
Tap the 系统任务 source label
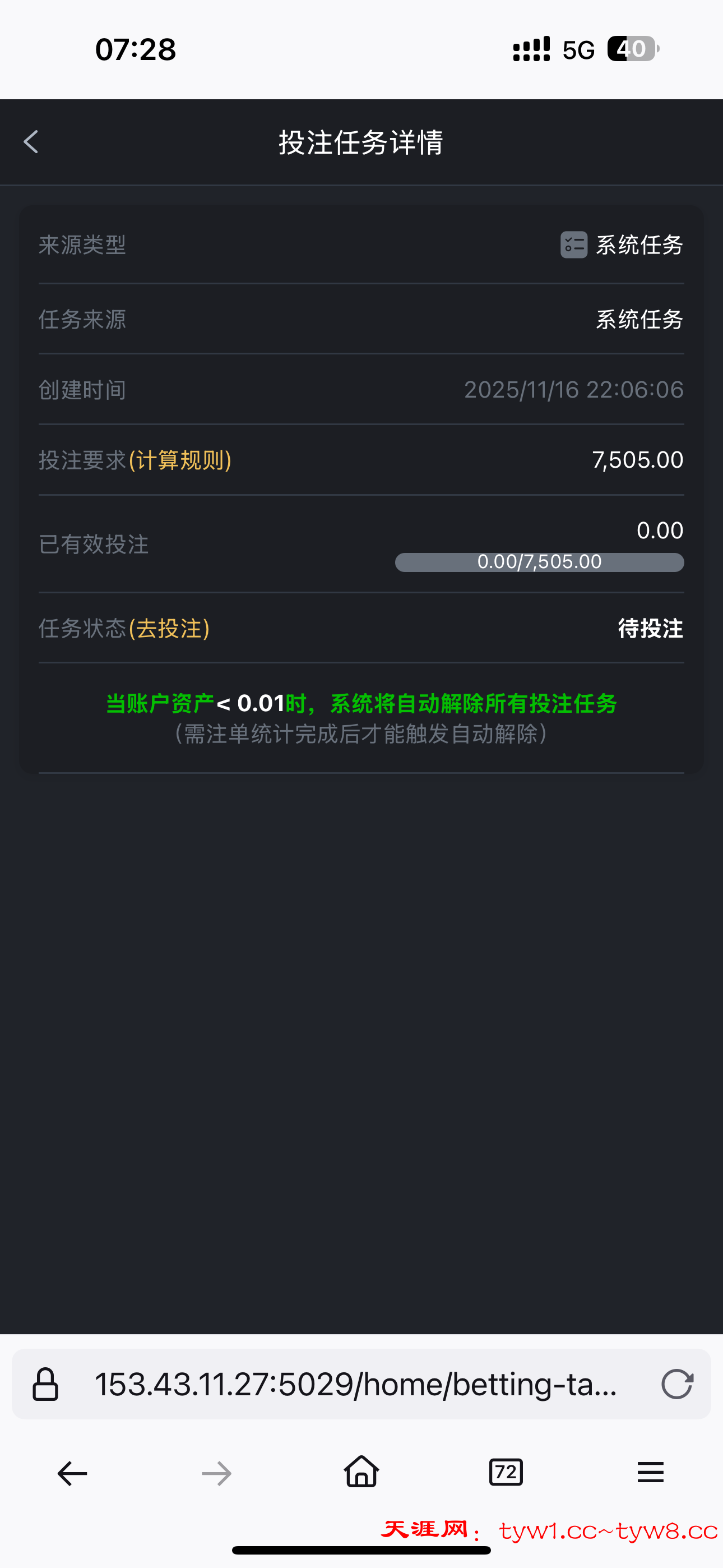637,319
